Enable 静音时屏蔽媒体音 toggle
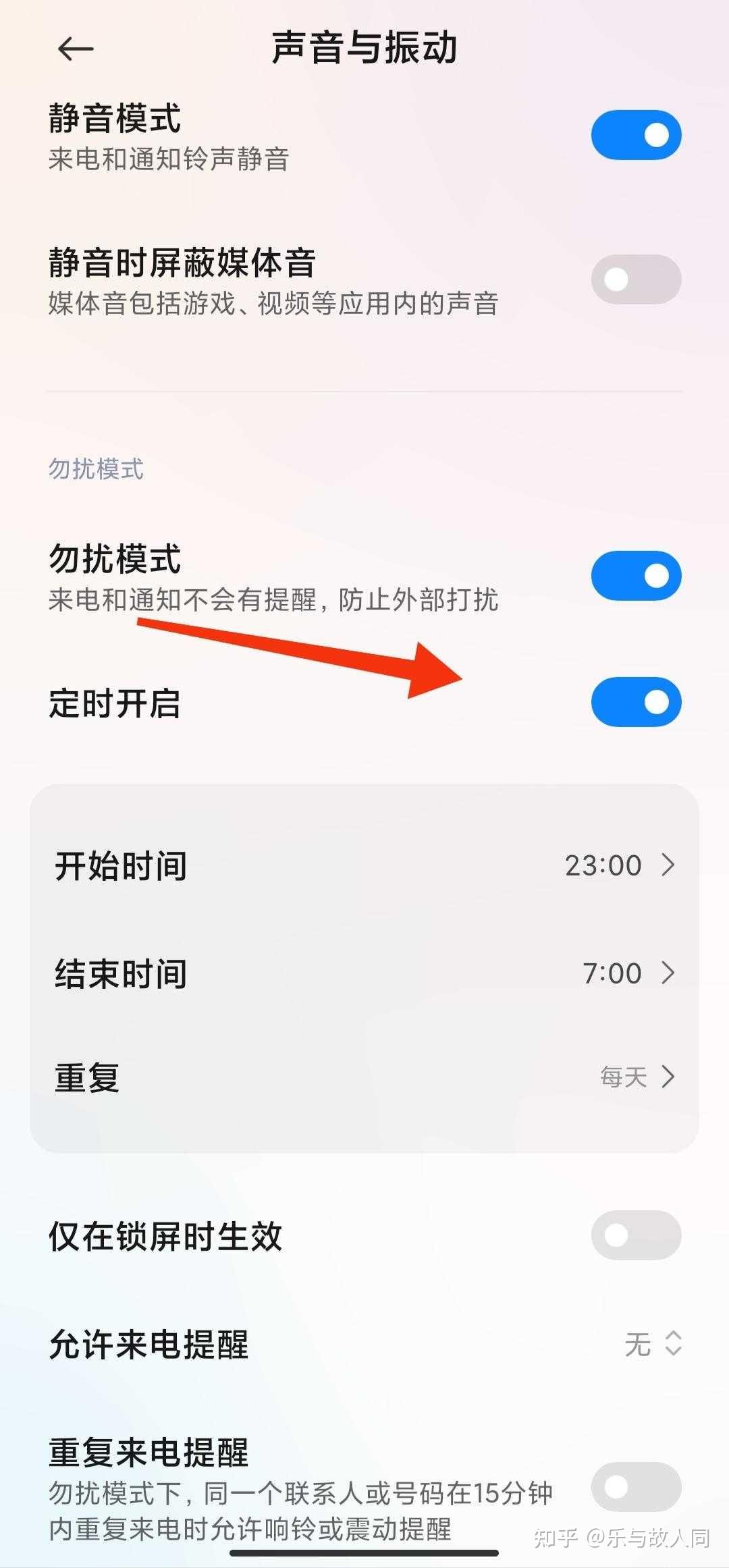Viewport: 729px width, 1568px height. [x=636, y=279]
